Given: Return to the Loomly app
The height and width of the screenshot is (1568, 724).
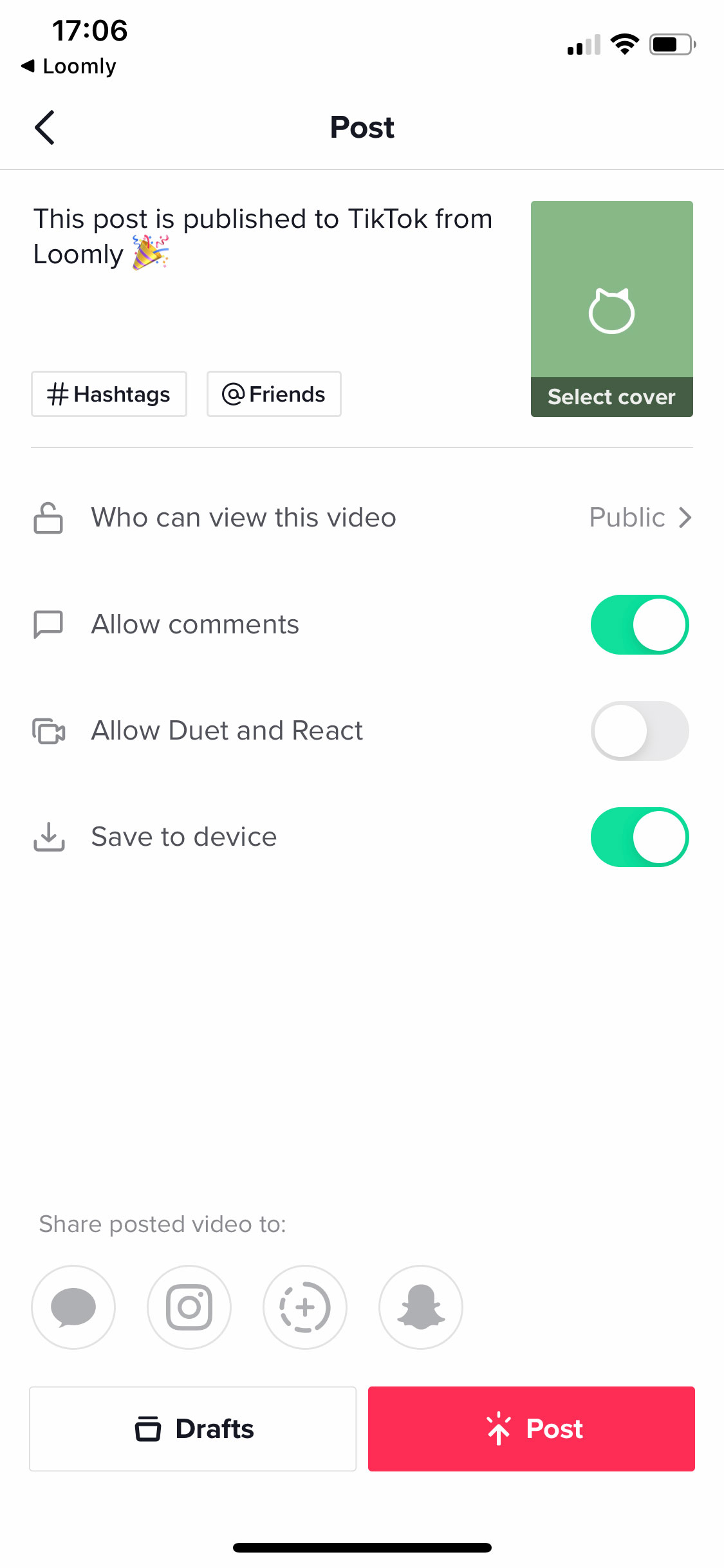Looking at the screenshot, I should click(69, 66).
